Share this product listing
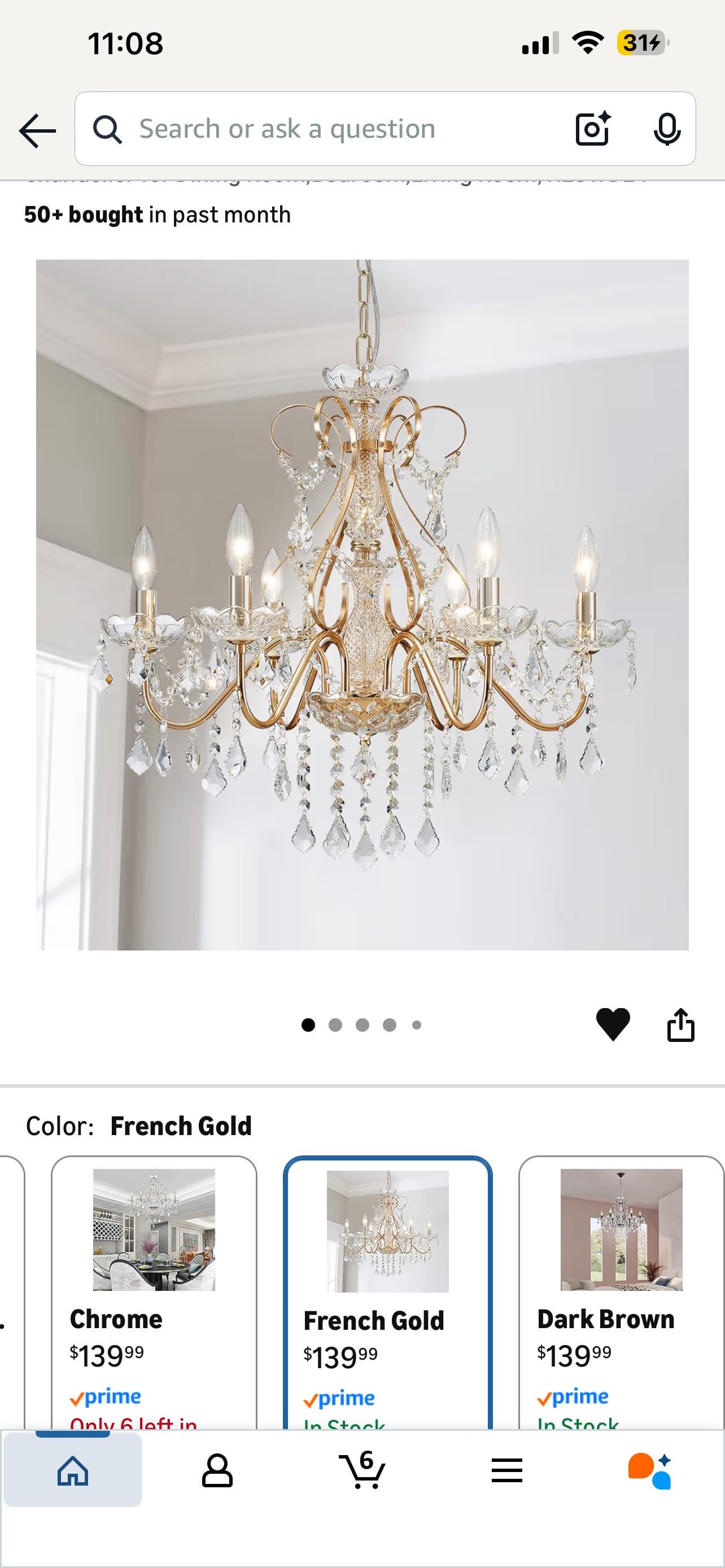The height and width of the screenshot is (1568, 725). (x=680, y=1026)
